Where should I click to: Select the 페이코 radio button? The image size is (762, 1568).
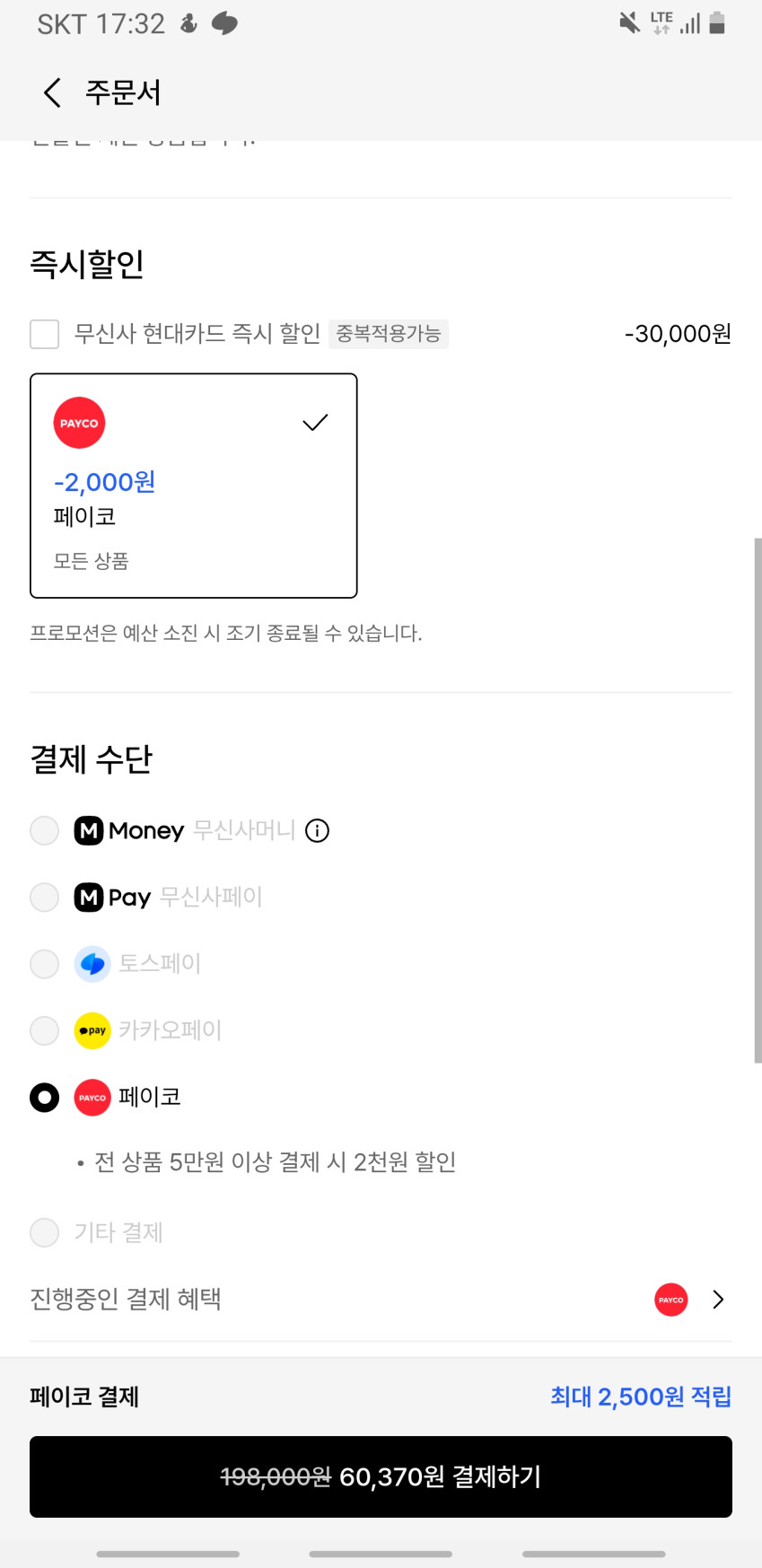tap(45, 1097)
